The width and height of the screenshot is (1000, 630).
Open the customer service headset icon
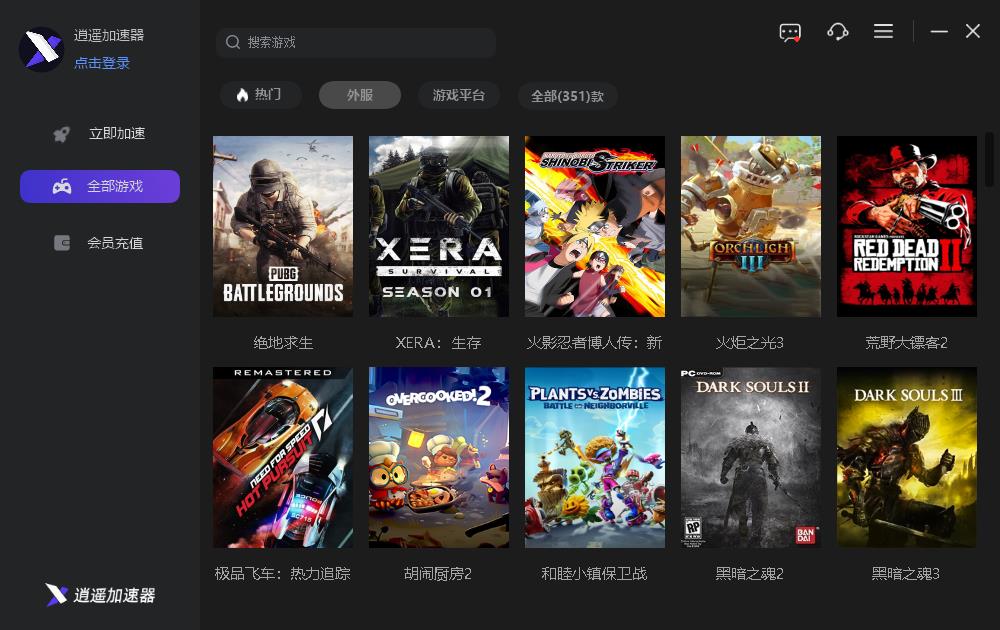tap(838, 32)
